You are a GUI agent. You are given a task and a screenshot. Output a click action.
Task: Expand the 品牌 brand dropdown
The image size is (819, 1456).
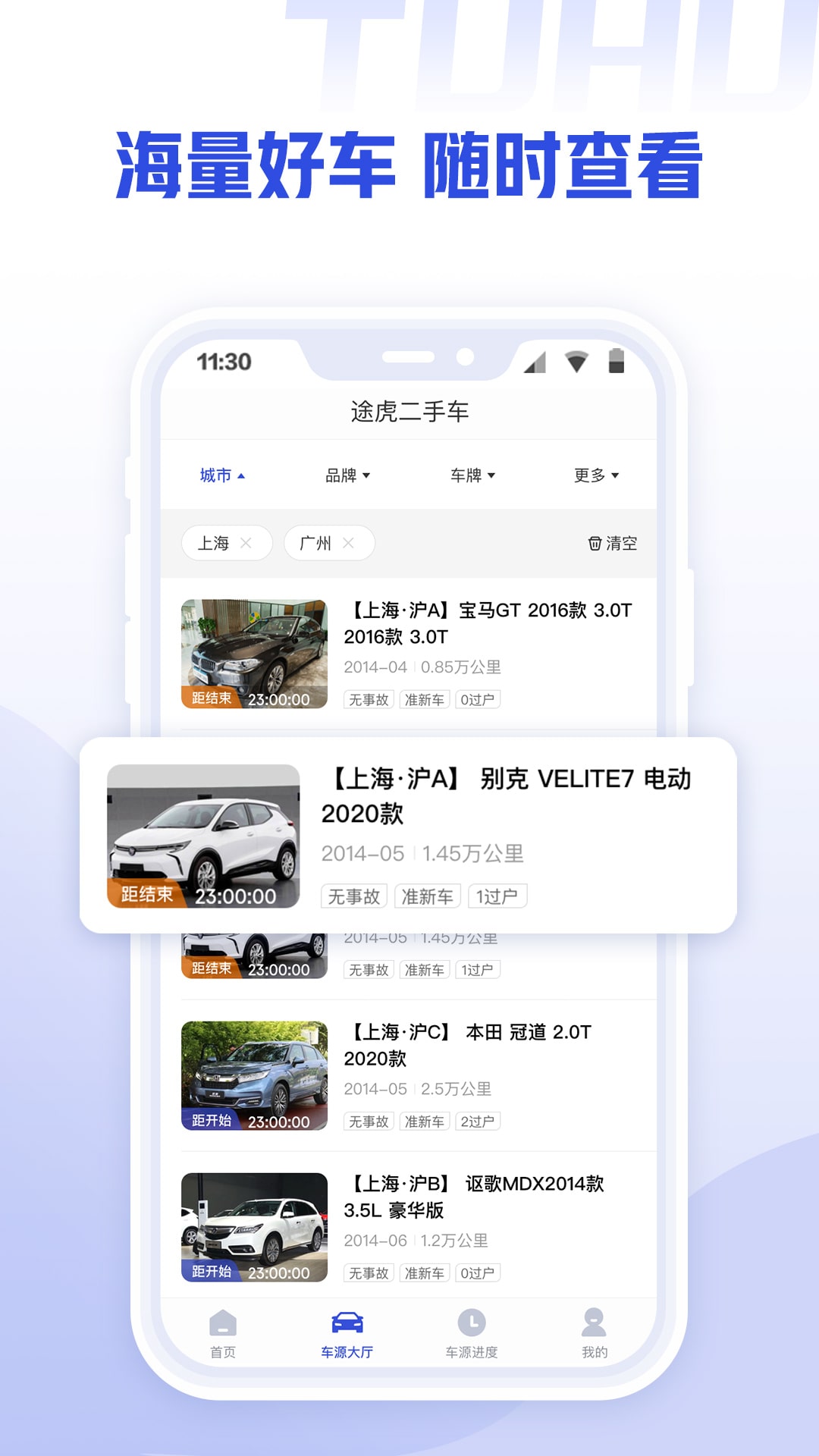pos(345,475)
